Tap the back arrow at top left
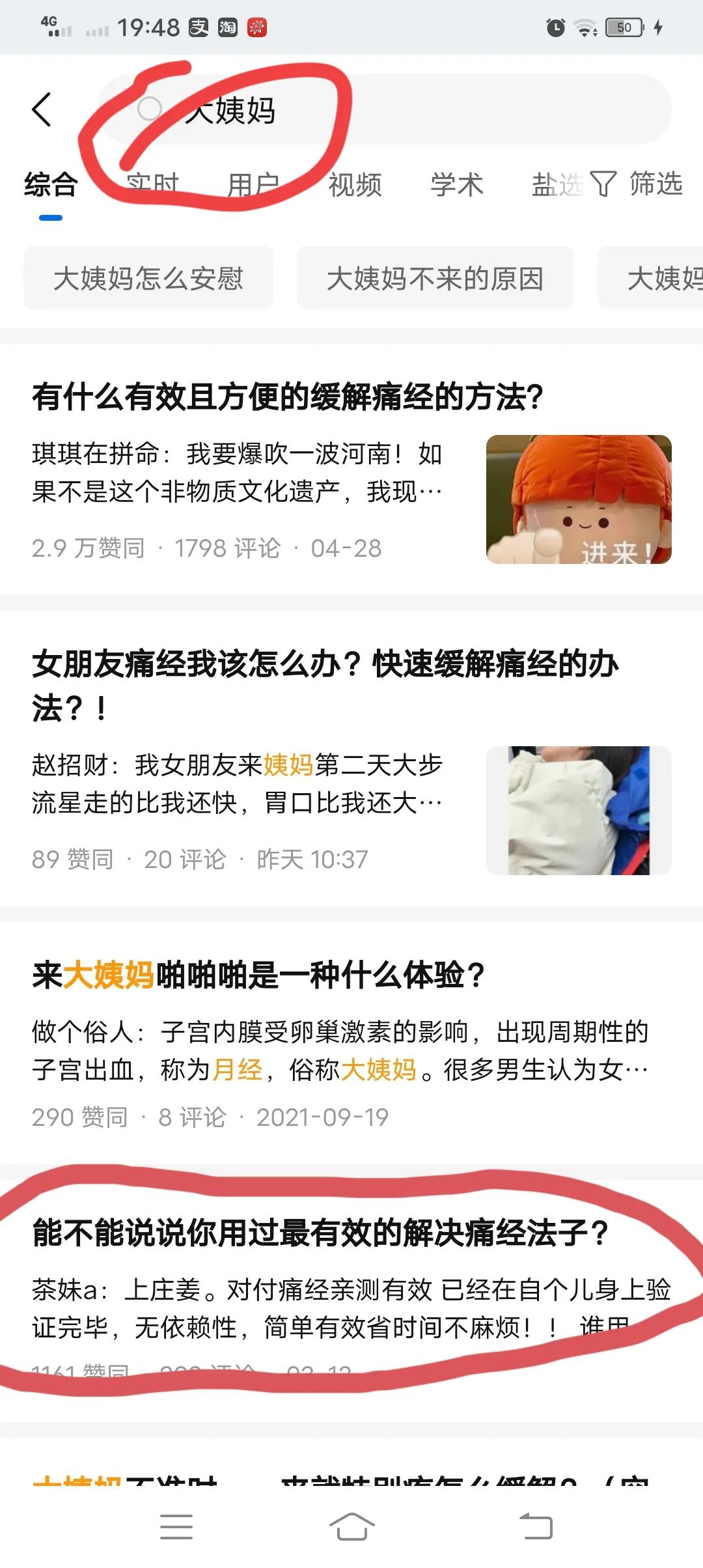This screenshot has width=703, height=1568. click(42, 109)
